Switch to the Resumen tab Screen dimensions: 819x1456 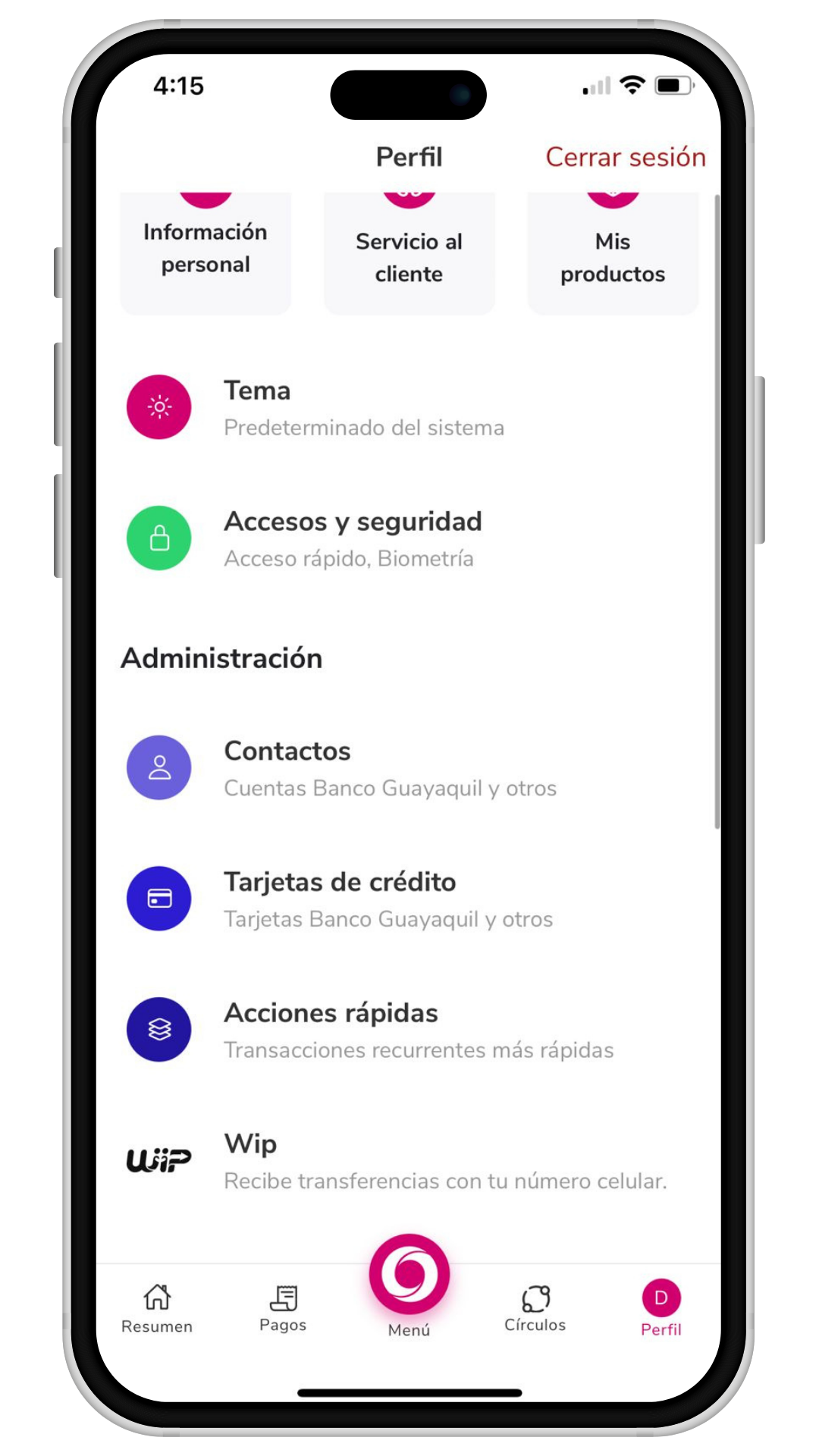(157, 1307)
